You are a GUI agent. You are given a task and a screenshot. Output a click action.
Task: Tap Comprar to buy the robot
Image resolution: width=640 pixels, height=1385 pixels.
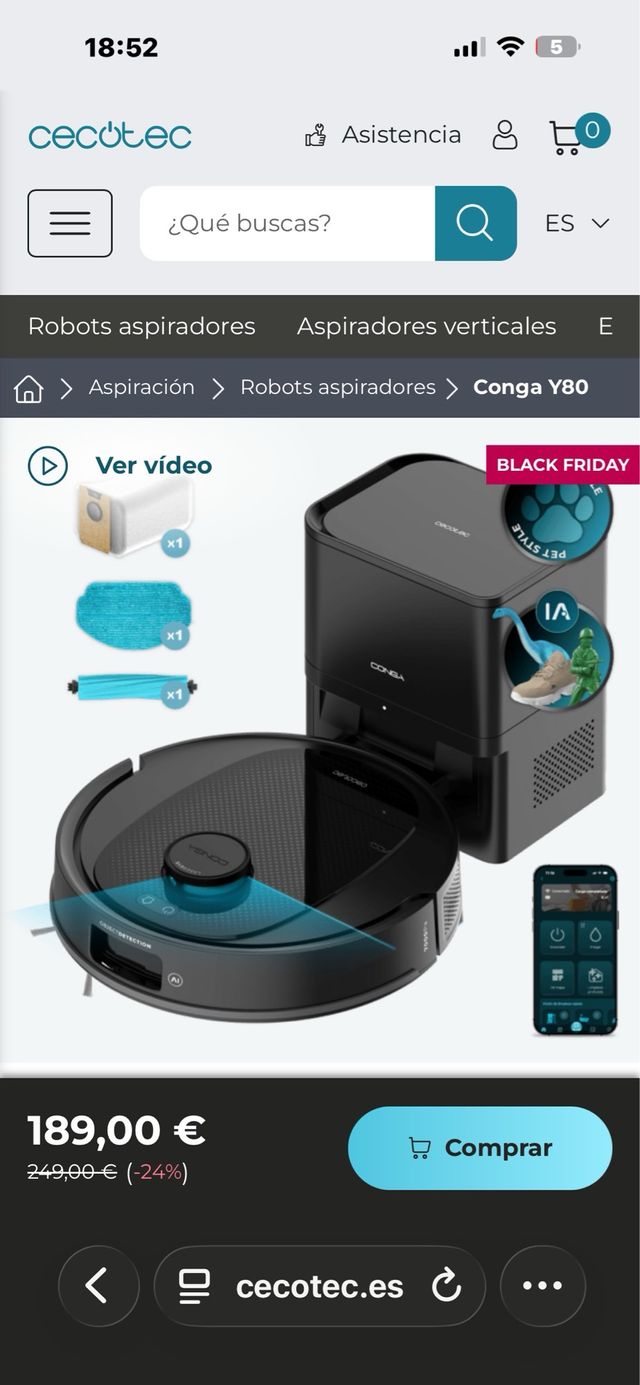(x=480, y=1148)
